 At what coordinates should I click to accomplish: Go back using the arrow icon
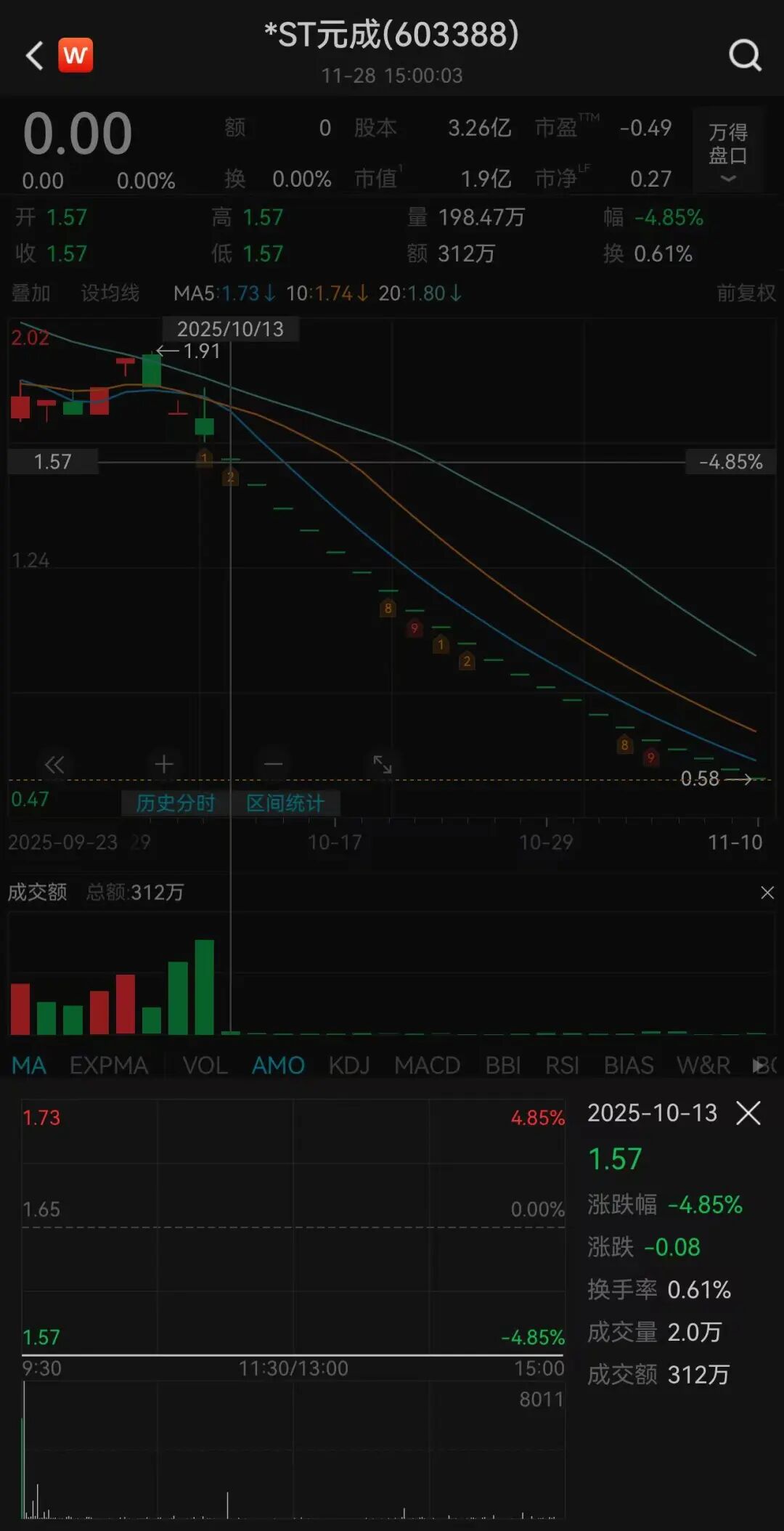click(x=34, y=55)
